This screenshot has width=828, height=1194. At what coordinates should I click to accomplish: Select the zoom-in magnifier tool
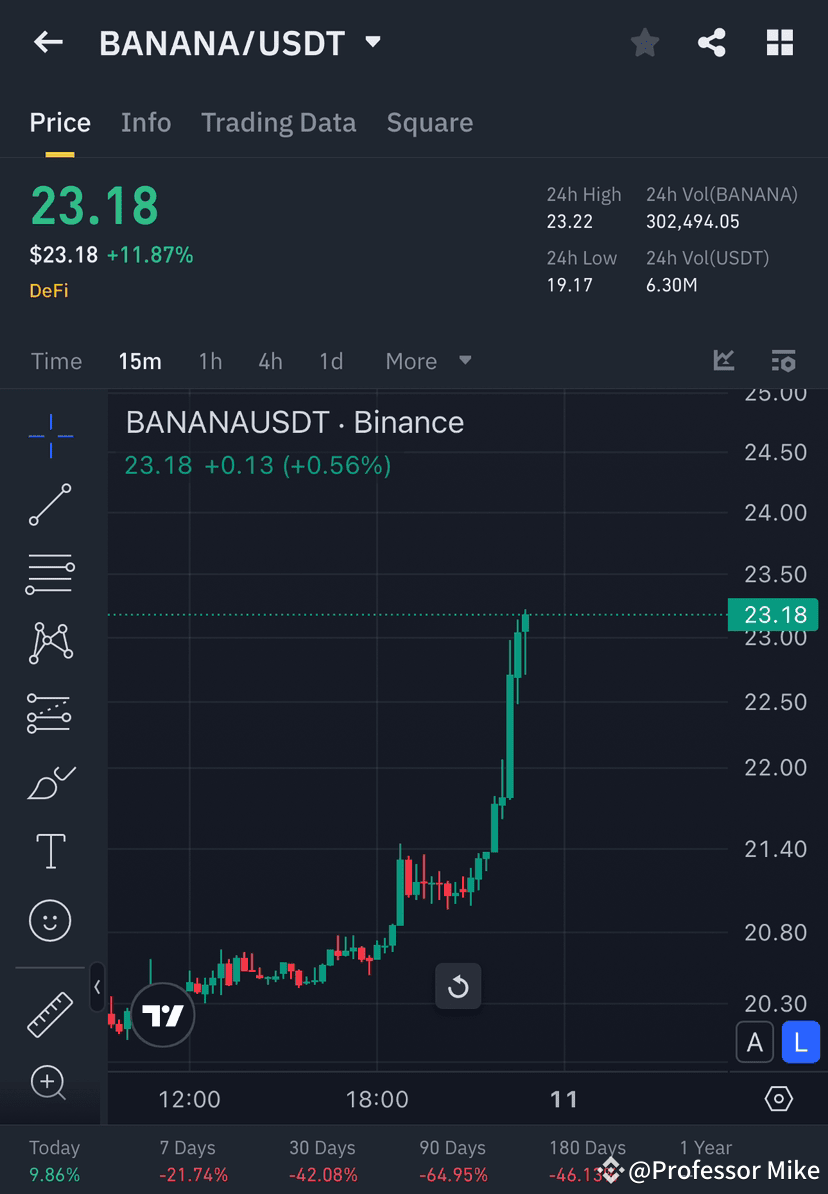(49, 1083)
